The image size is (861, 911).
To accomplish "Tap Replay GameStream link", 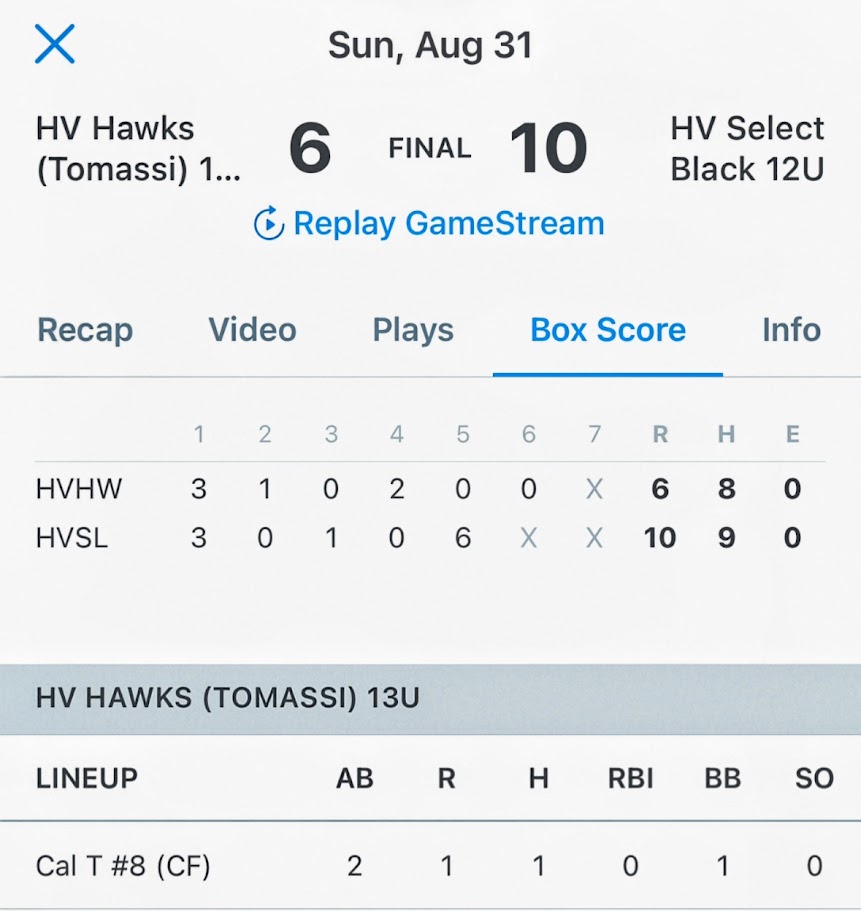I will 430,223.
